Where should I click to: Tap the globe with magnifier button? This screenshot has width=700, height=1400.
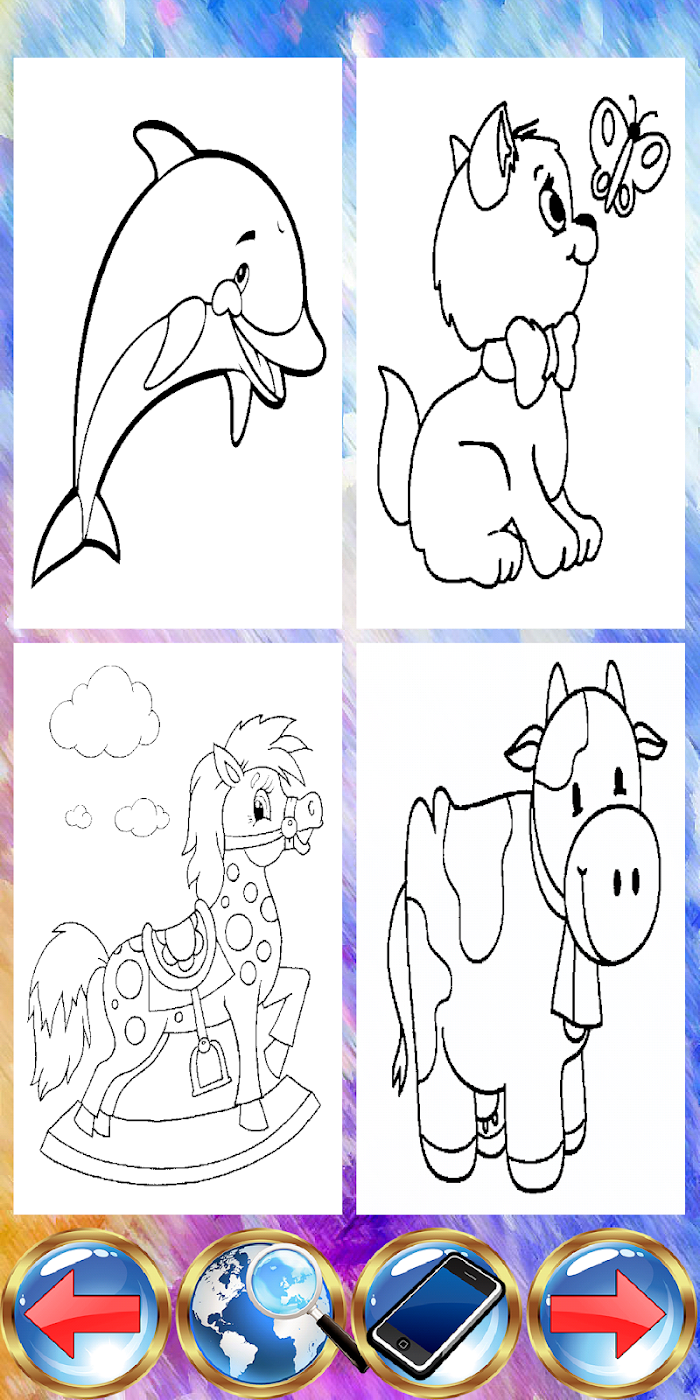point(262,1314)
